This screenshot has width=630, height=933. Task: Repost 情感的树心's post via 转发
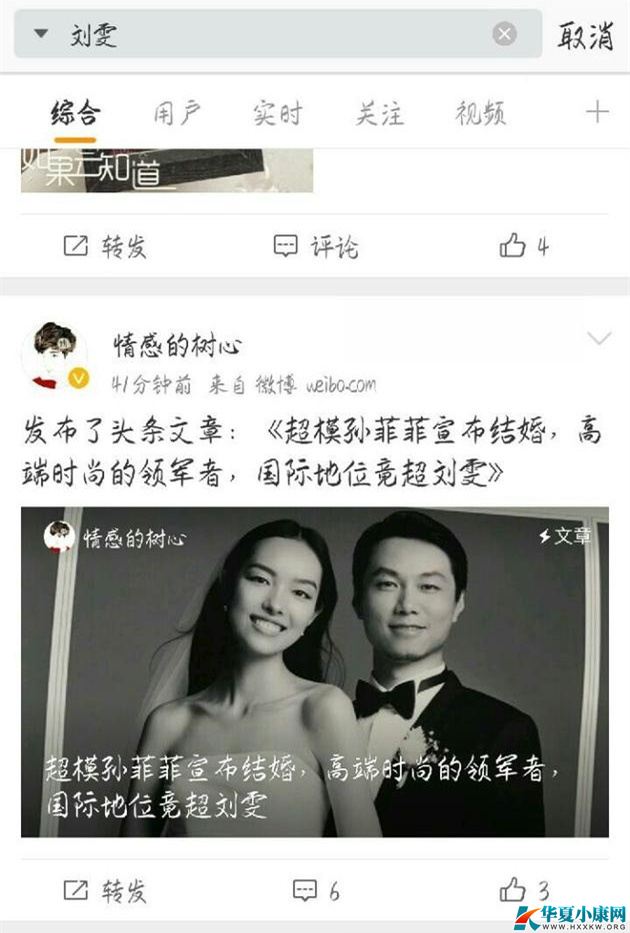click(x=105, y=889)
